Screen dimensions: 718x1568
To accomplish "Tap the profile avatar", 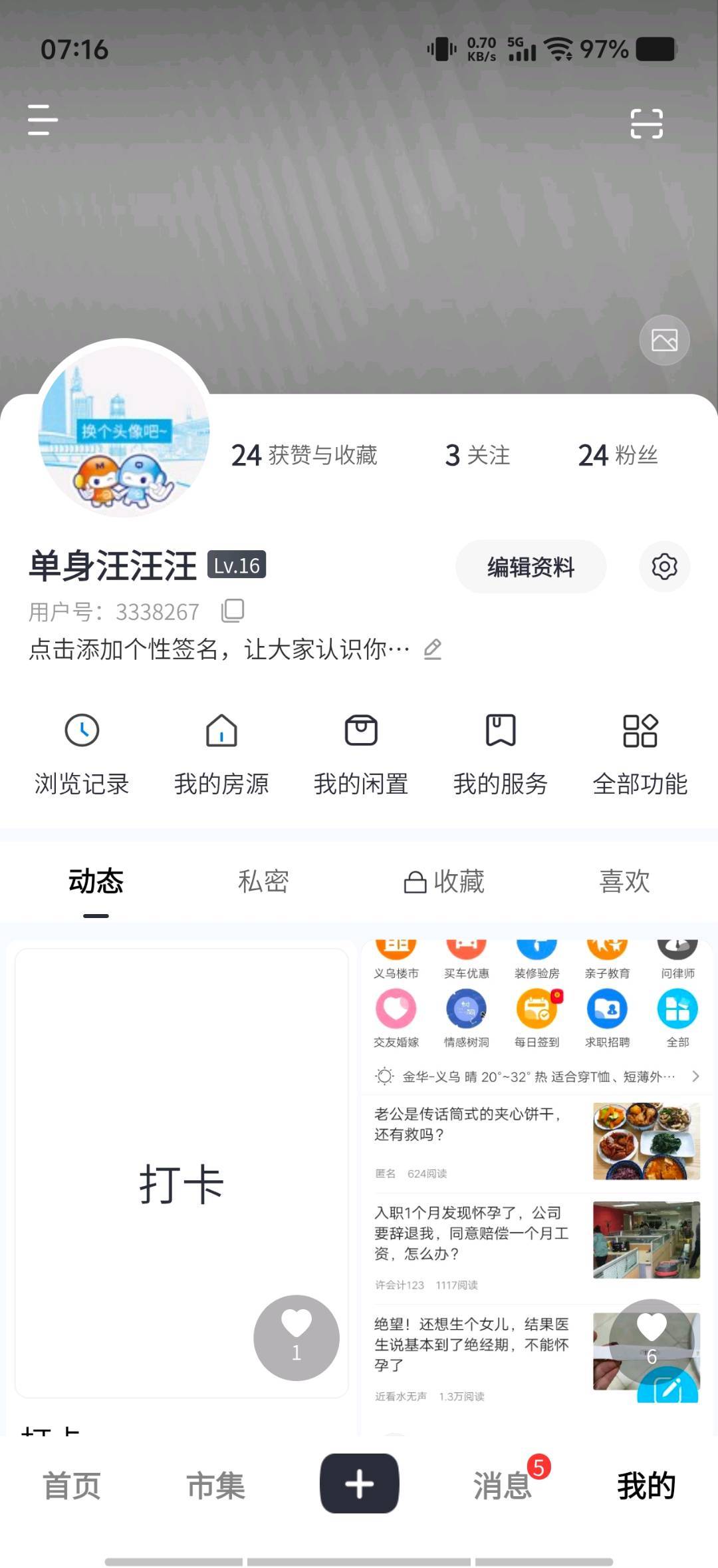I will coord(124,430).
